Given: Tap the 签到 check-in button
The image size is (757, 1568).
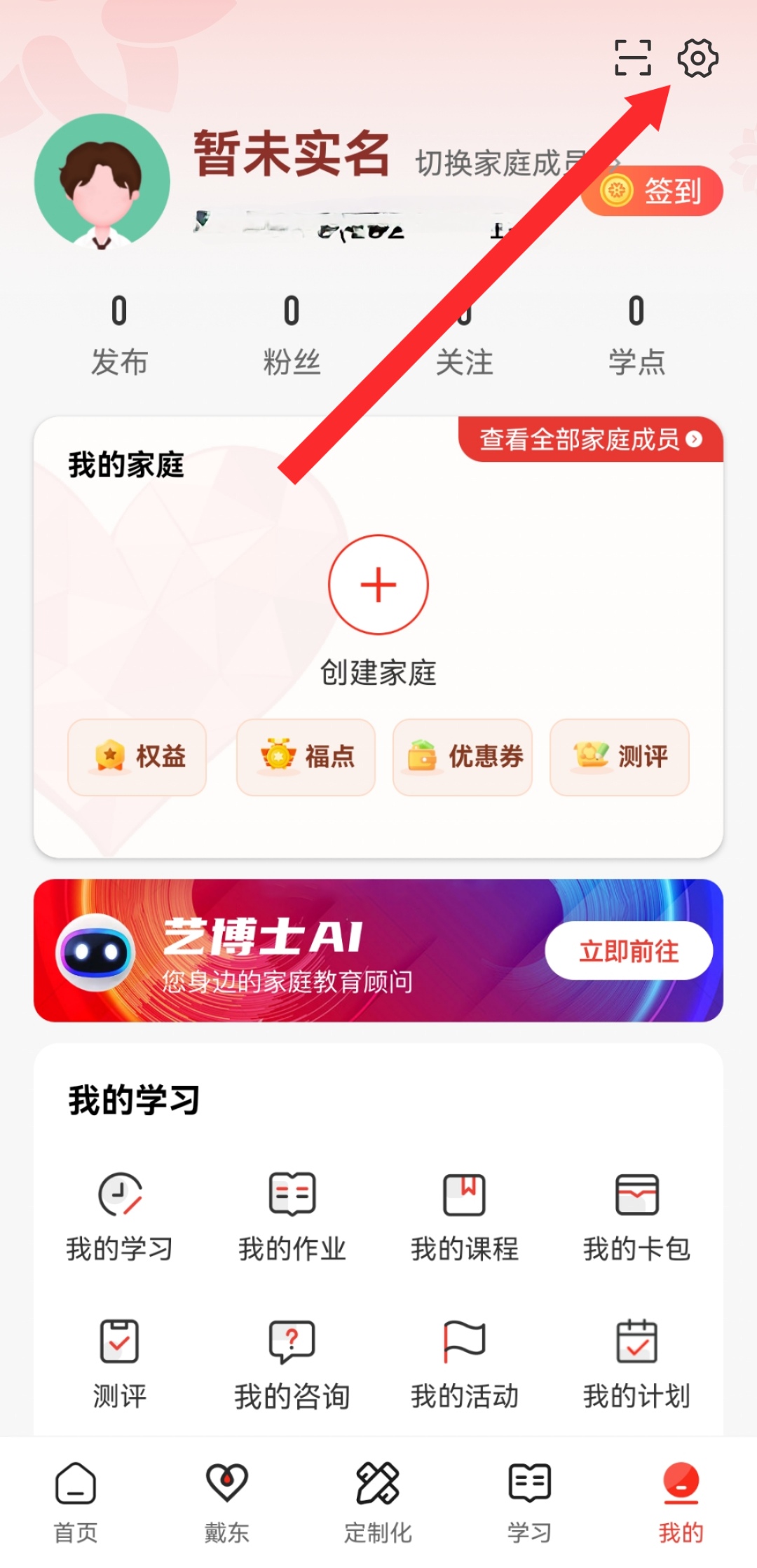Looking at the screenshot, I should pyautogui.click(x=653, y=191).
